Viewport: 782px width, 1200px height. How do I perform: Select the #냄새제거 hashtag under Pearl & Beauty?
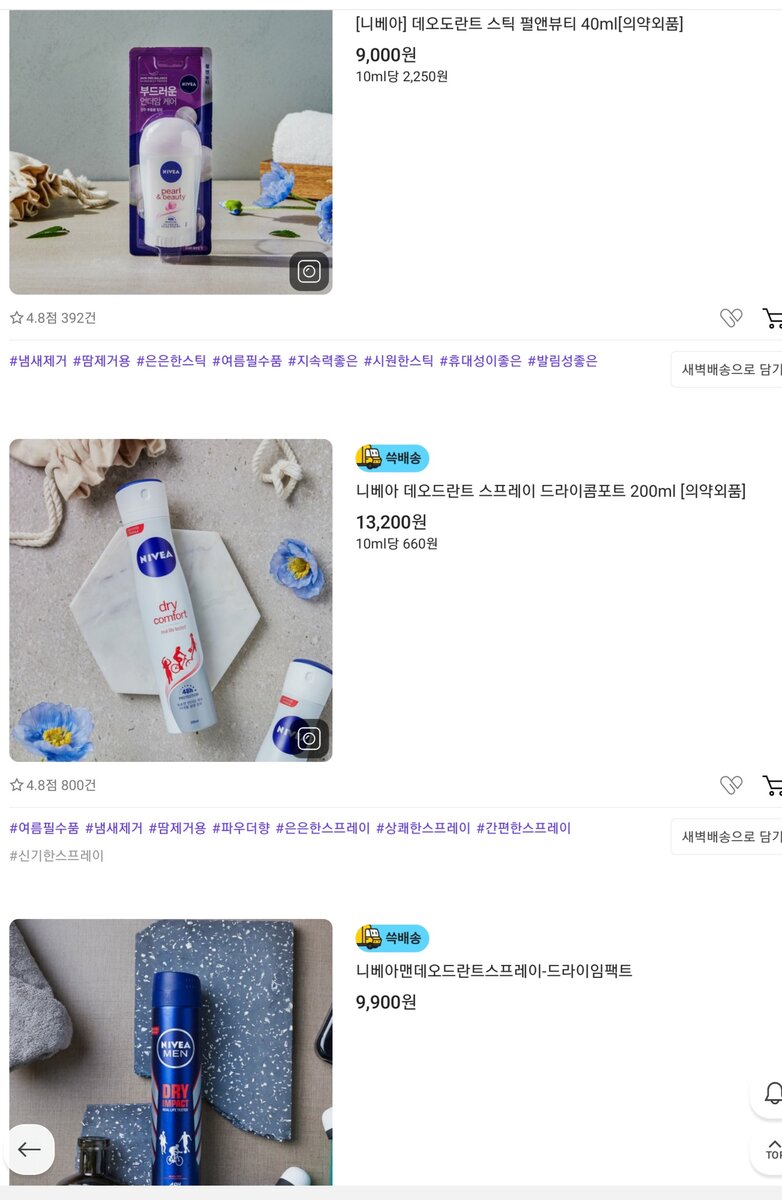[x=38, y=361]
